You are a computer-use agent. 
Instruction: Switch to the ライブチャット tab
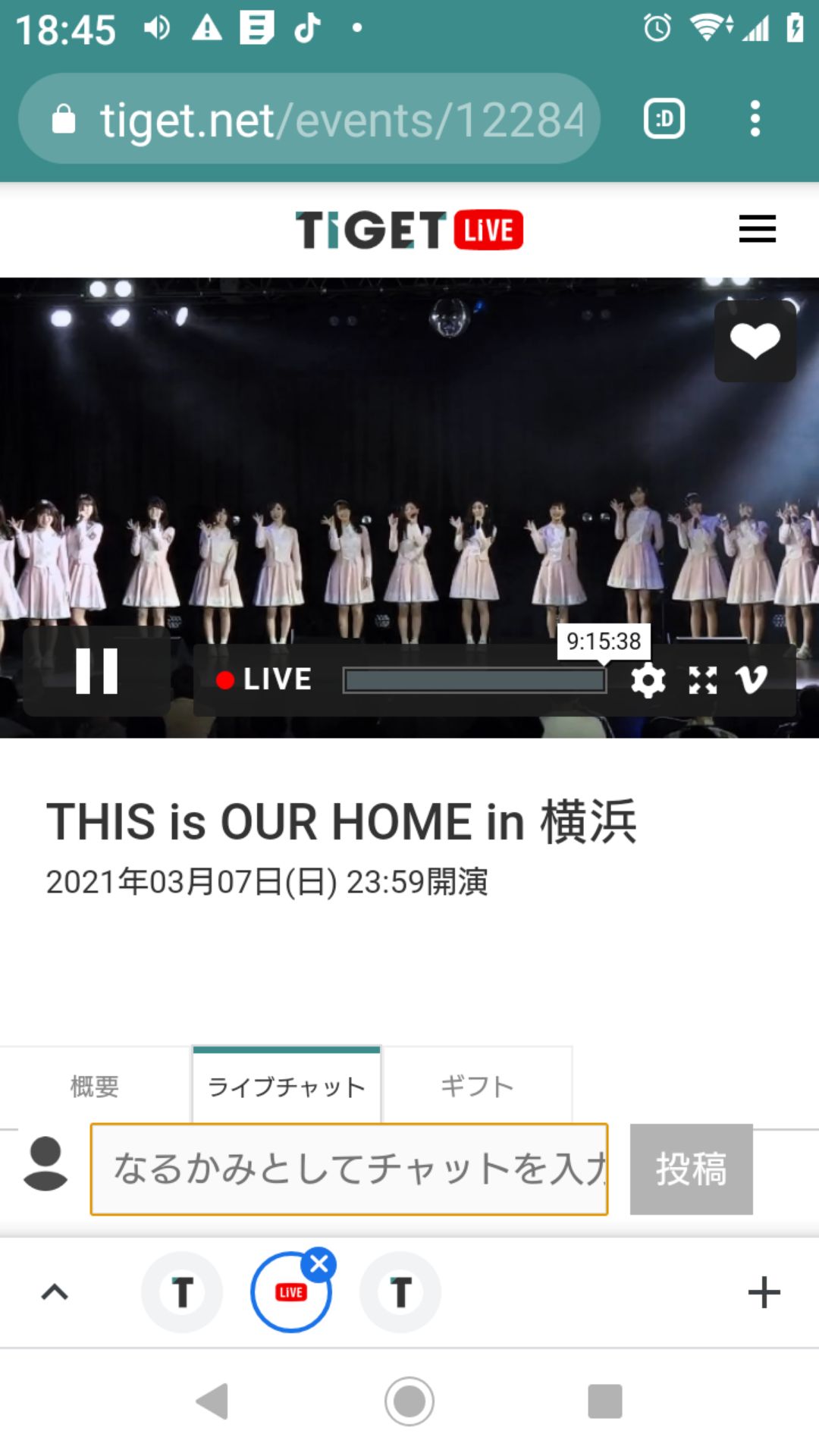click(x=287, y=1086)
